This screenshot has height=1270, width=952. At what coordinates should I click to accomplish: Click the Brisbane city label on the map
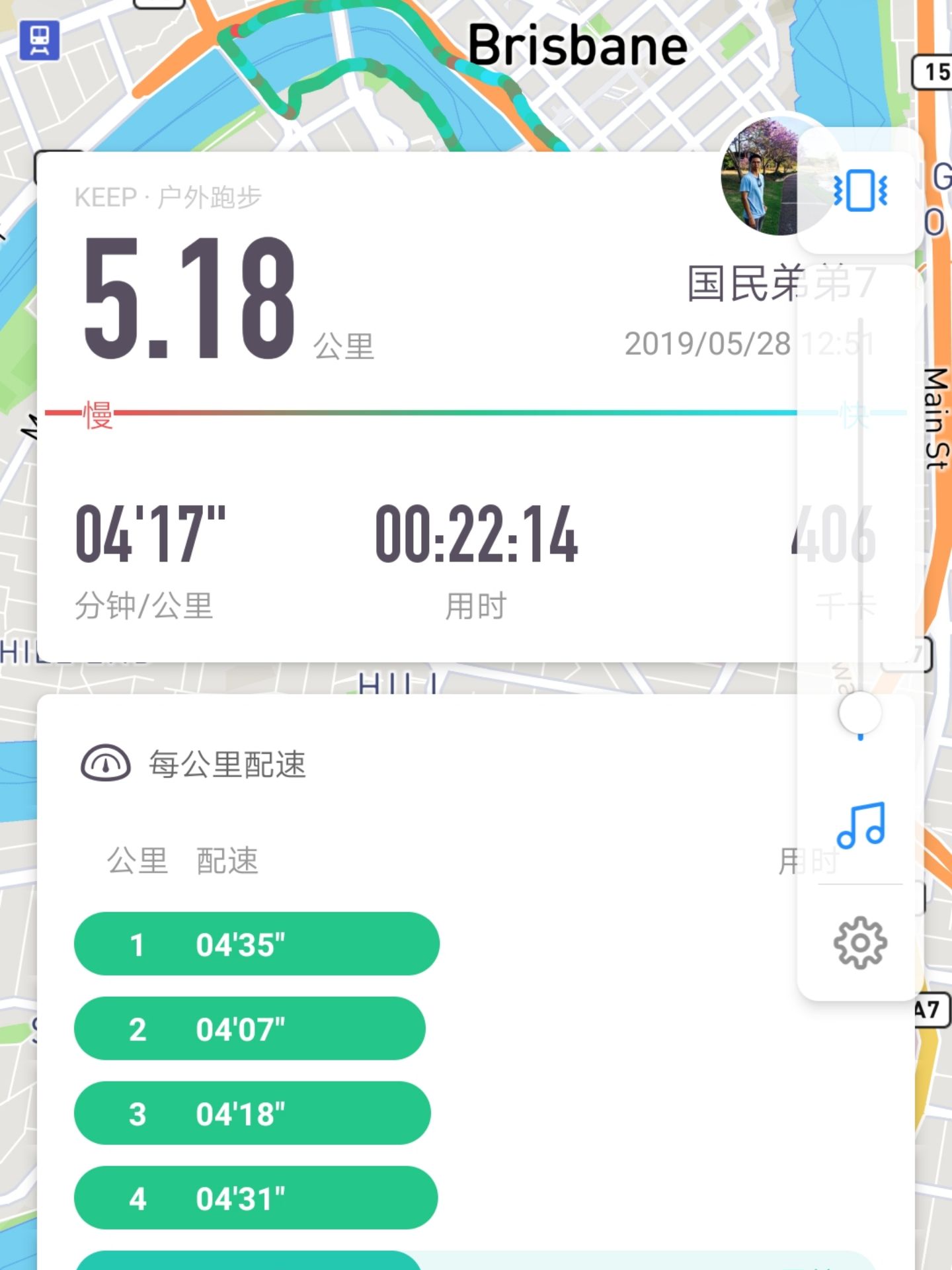[578, 45]
